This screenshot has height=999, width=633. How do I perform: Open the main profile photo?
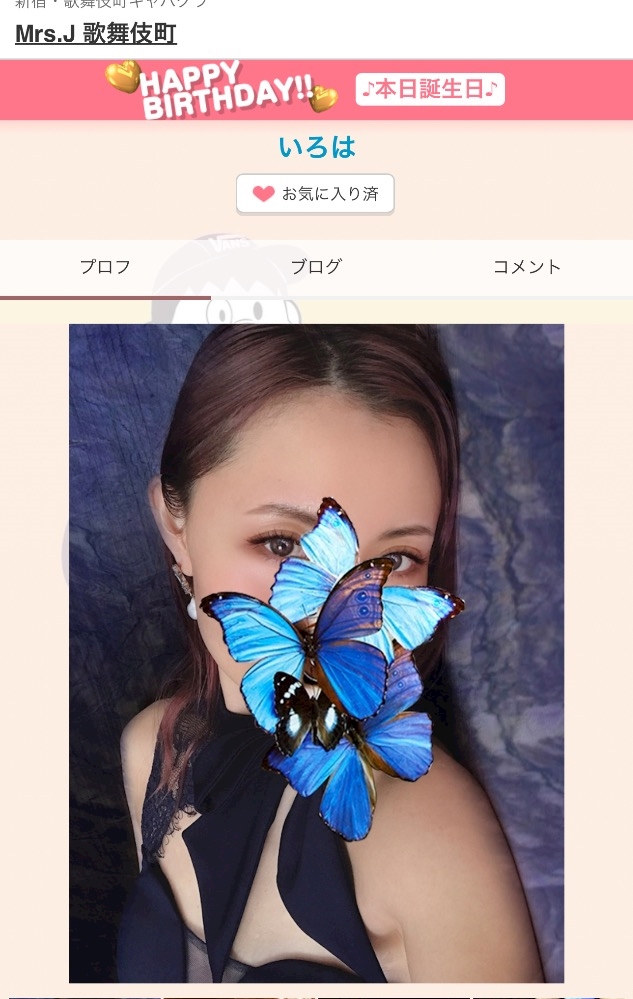pos(316,652)
